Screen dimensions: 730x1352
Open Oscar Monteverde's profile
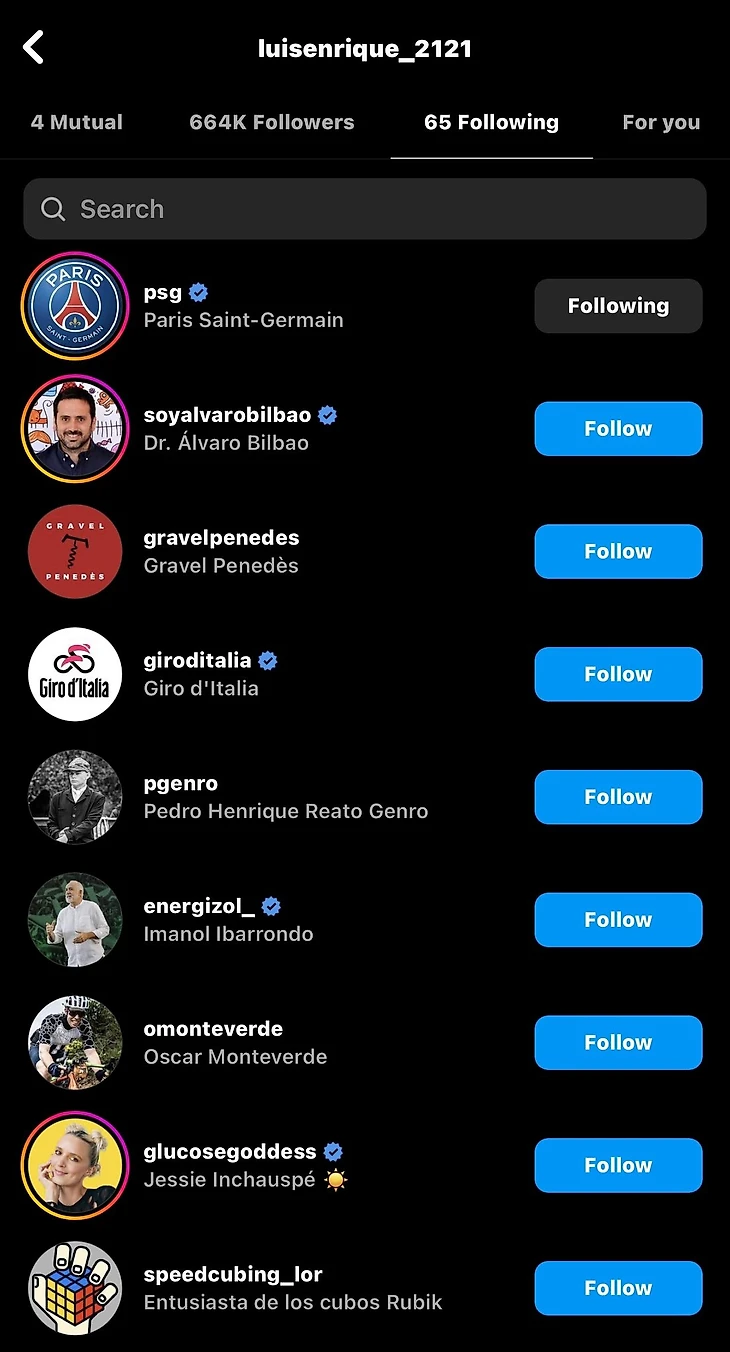(x=235, y=1043)
